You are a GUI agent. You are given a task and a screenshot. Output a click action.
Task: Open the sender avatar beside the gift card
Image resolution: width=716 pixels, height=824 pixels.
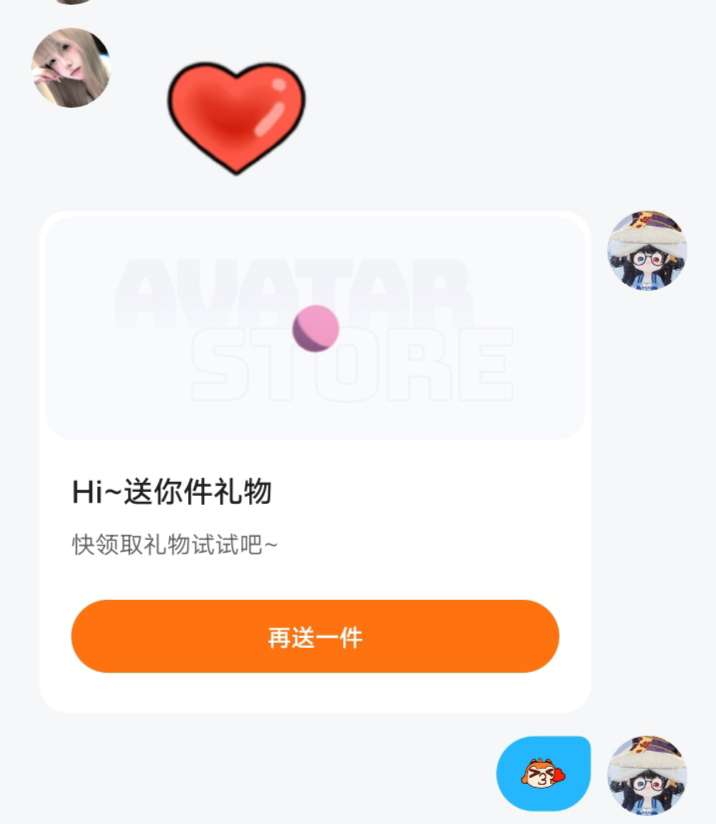(647, 250)
